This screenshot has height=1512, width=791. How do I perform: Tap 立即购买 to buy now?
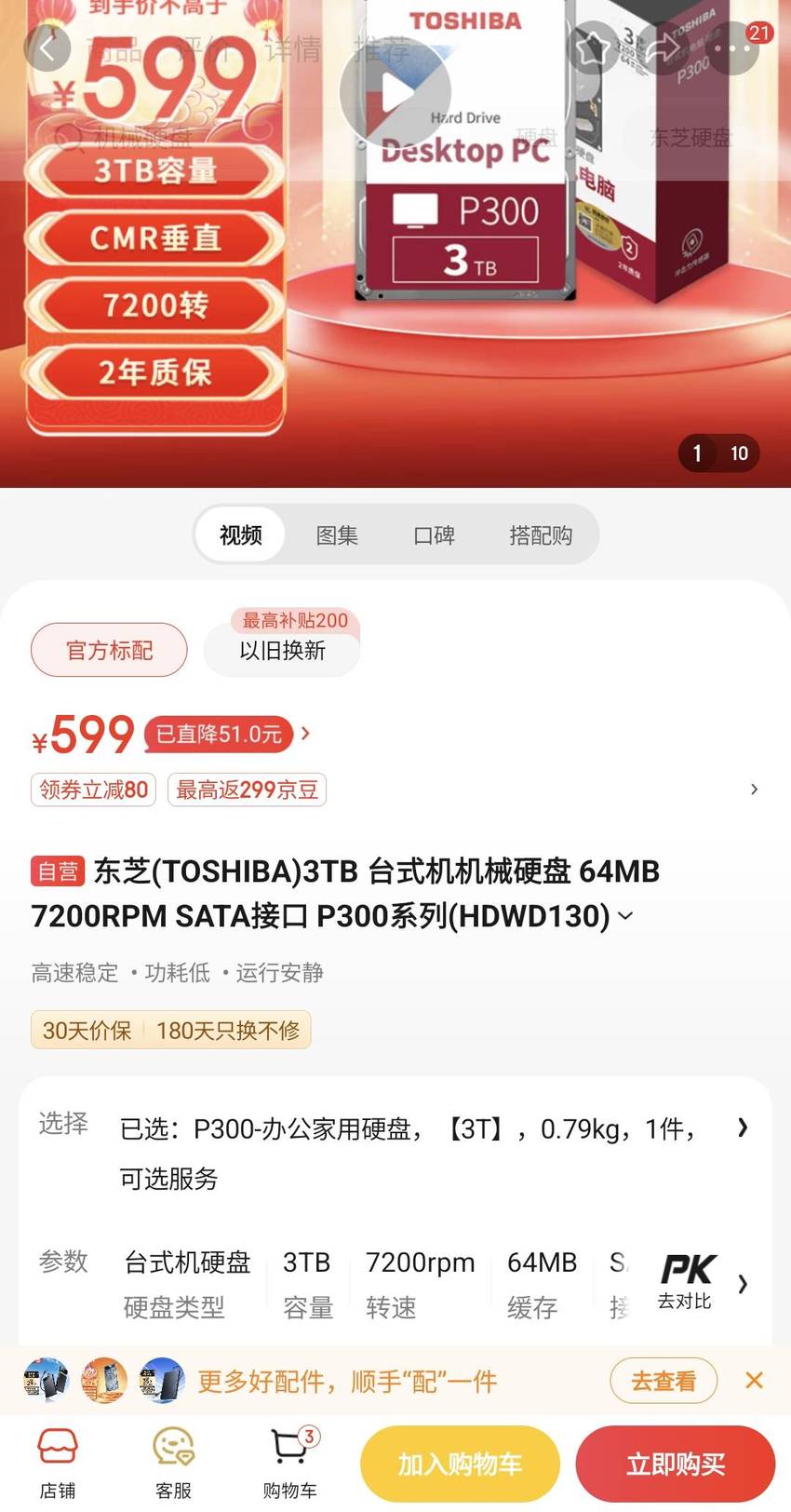pos(676,1464)
